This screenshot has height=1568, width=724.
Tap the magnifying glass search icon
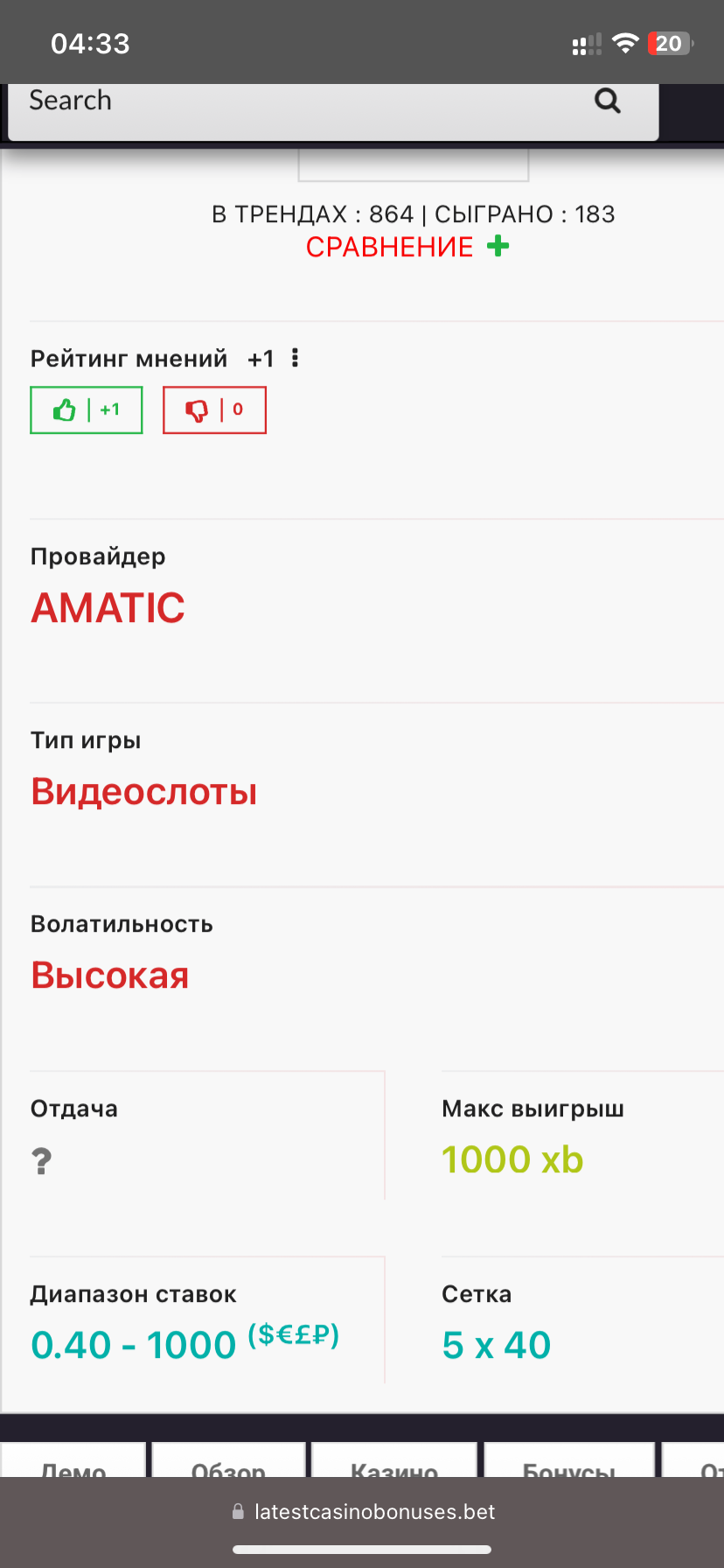(x=608, y=101)
